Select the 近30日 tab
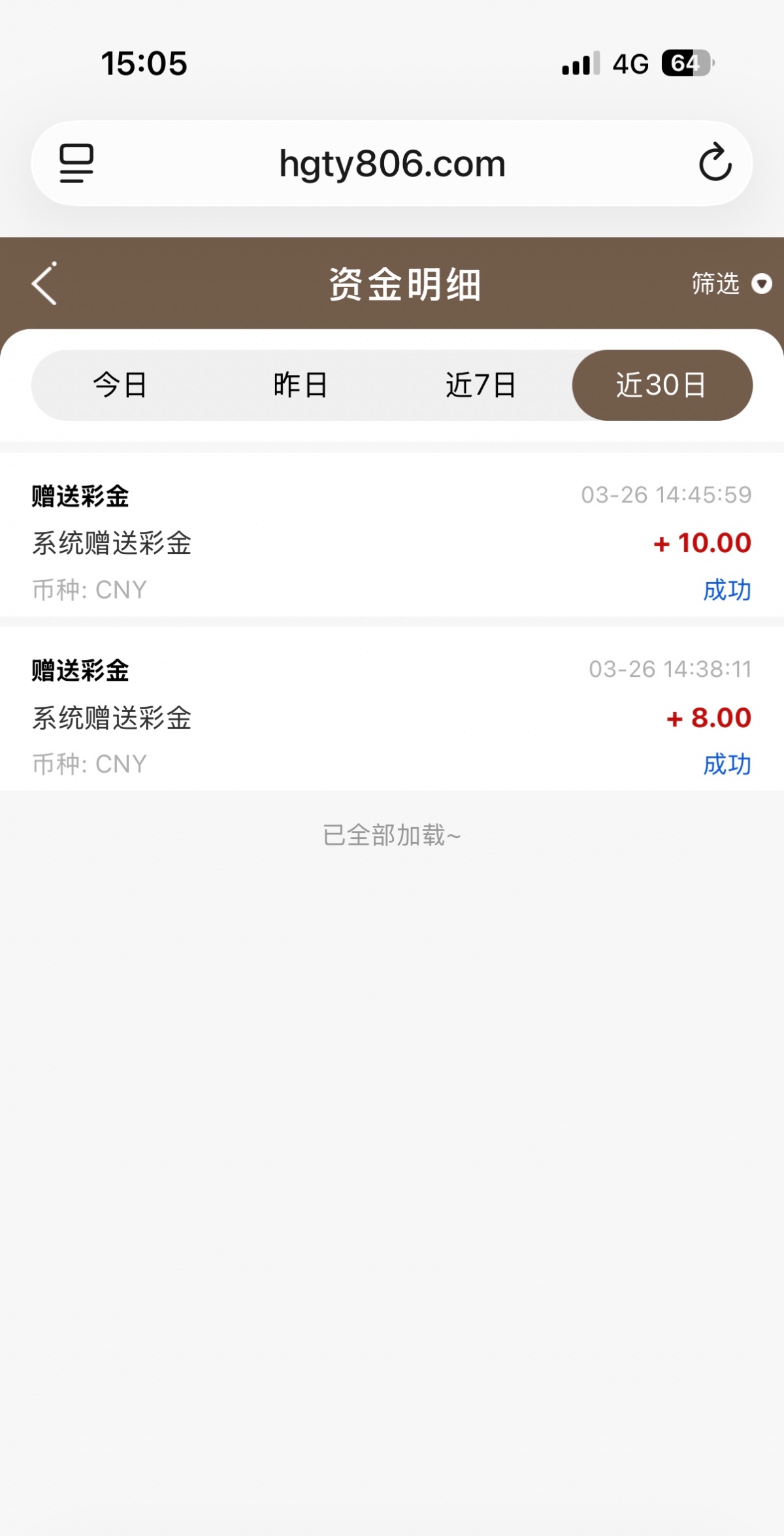The height and width of the screenshot is (1536, 784). click(661, 385)
